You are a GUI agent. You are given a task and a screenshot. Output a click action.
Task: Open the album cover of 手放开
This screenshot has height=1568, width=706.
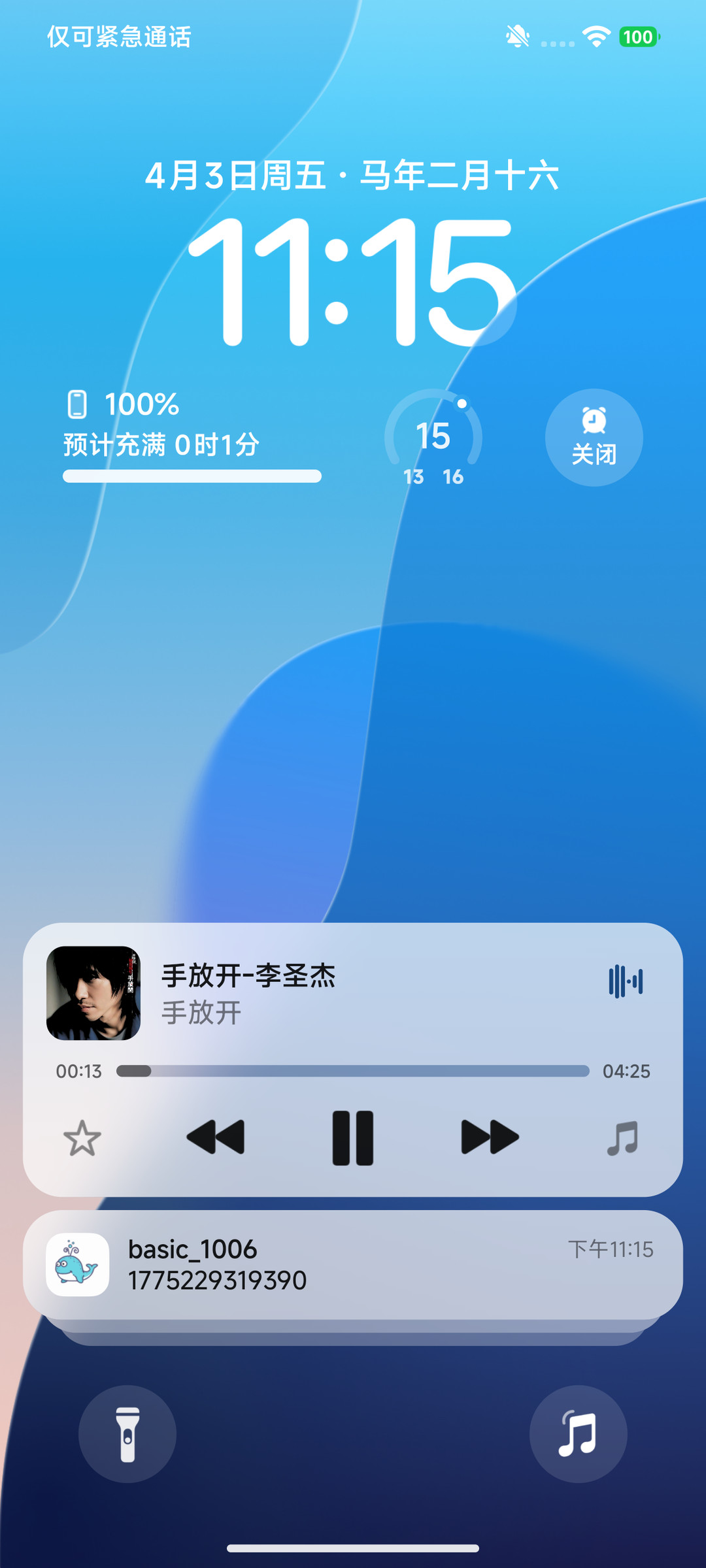[x=93, y=993]
